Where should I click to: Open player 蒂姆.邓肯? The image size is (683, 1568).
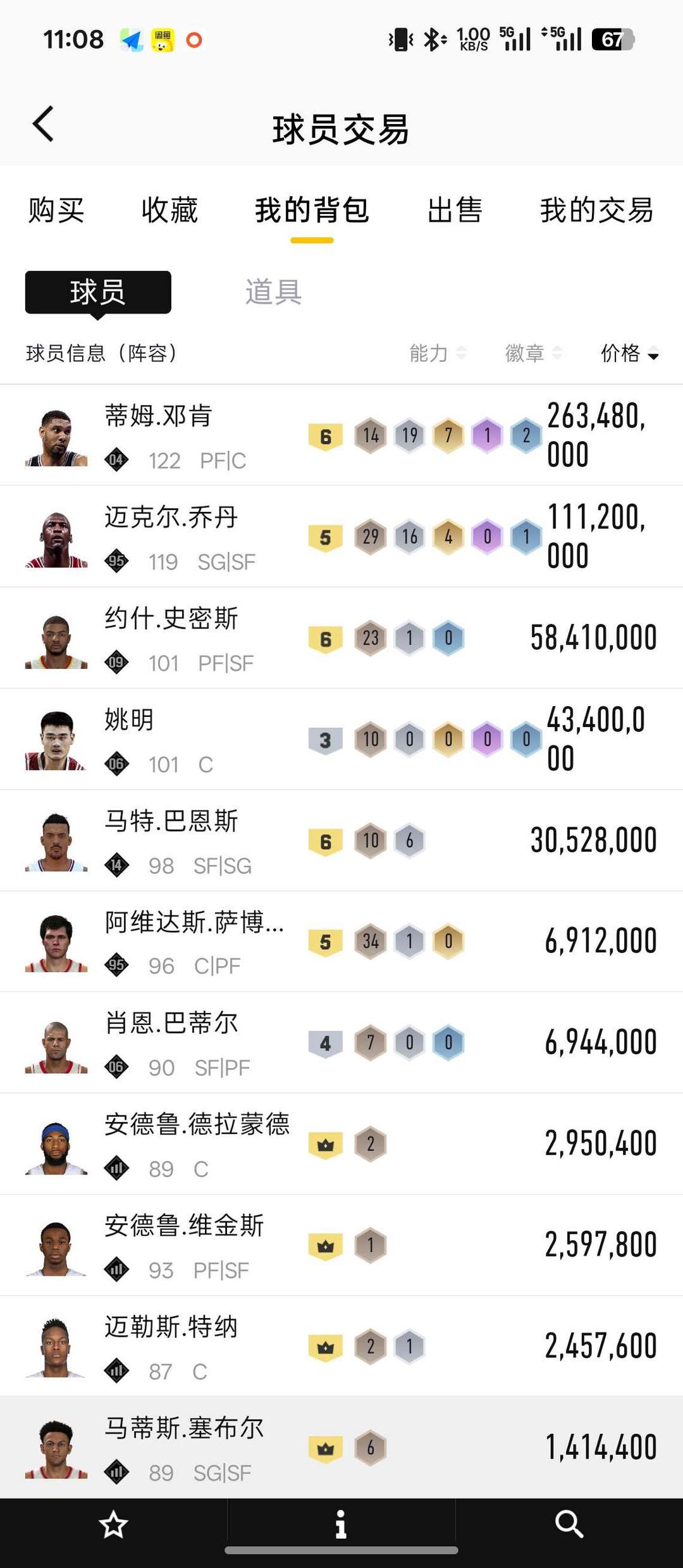point(341,435)
